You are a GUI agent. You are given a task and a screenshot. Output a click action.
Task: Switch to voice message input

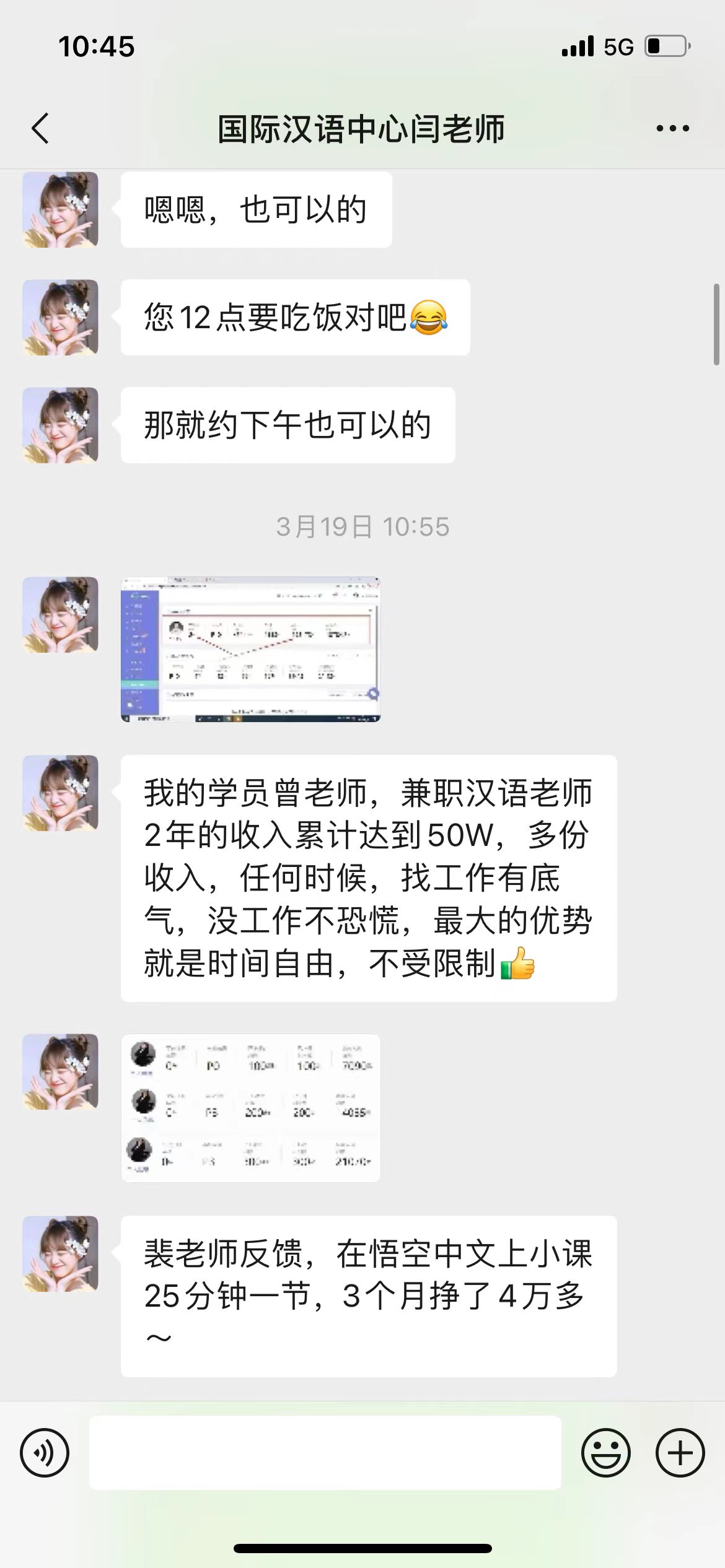point(45,1452)
